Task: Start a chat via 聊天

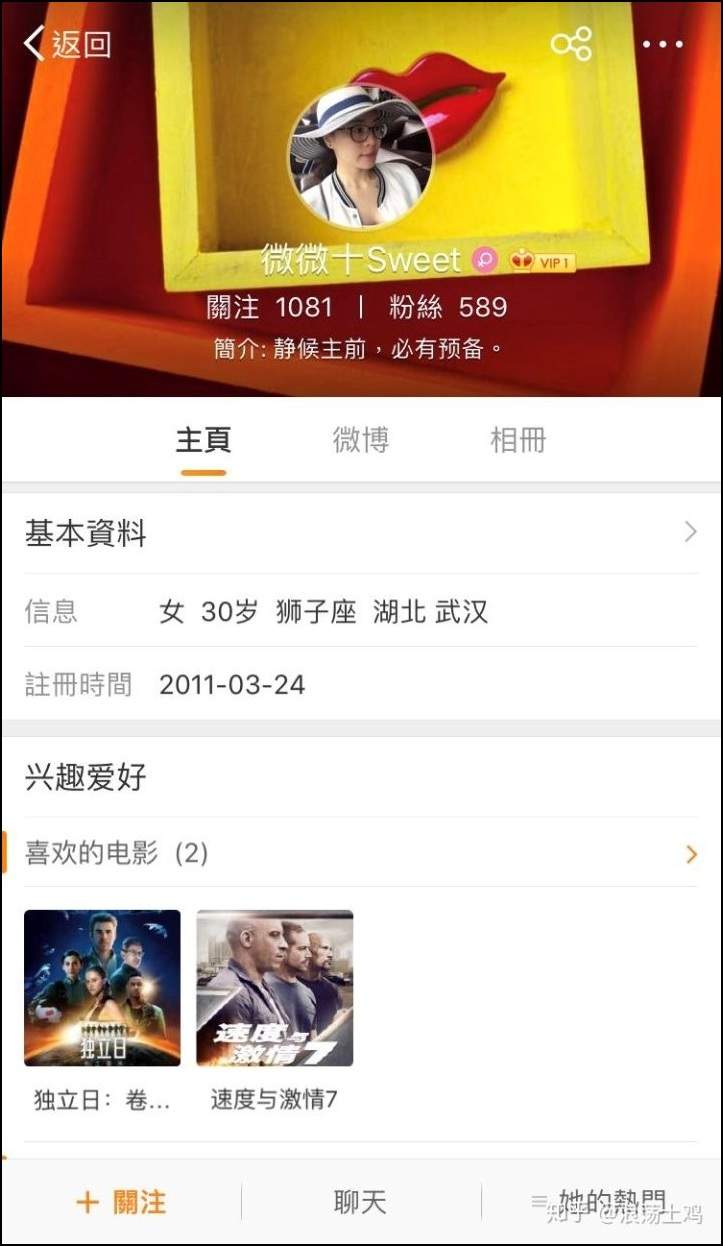Action: [x=360, y=1202]
